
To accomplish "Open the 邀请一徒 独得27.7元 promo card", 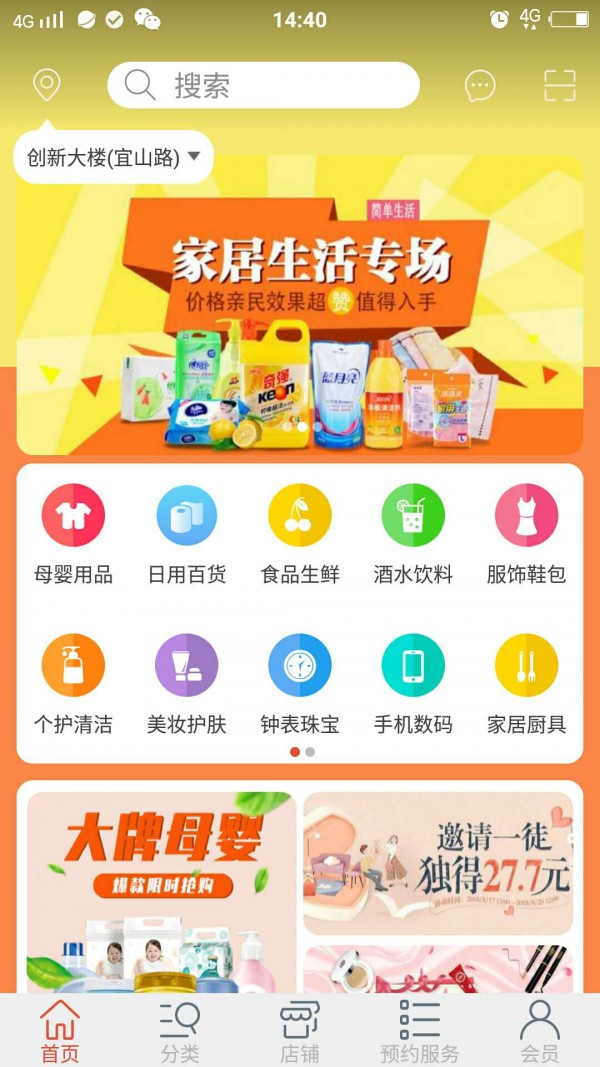I will tap(438, 863).
